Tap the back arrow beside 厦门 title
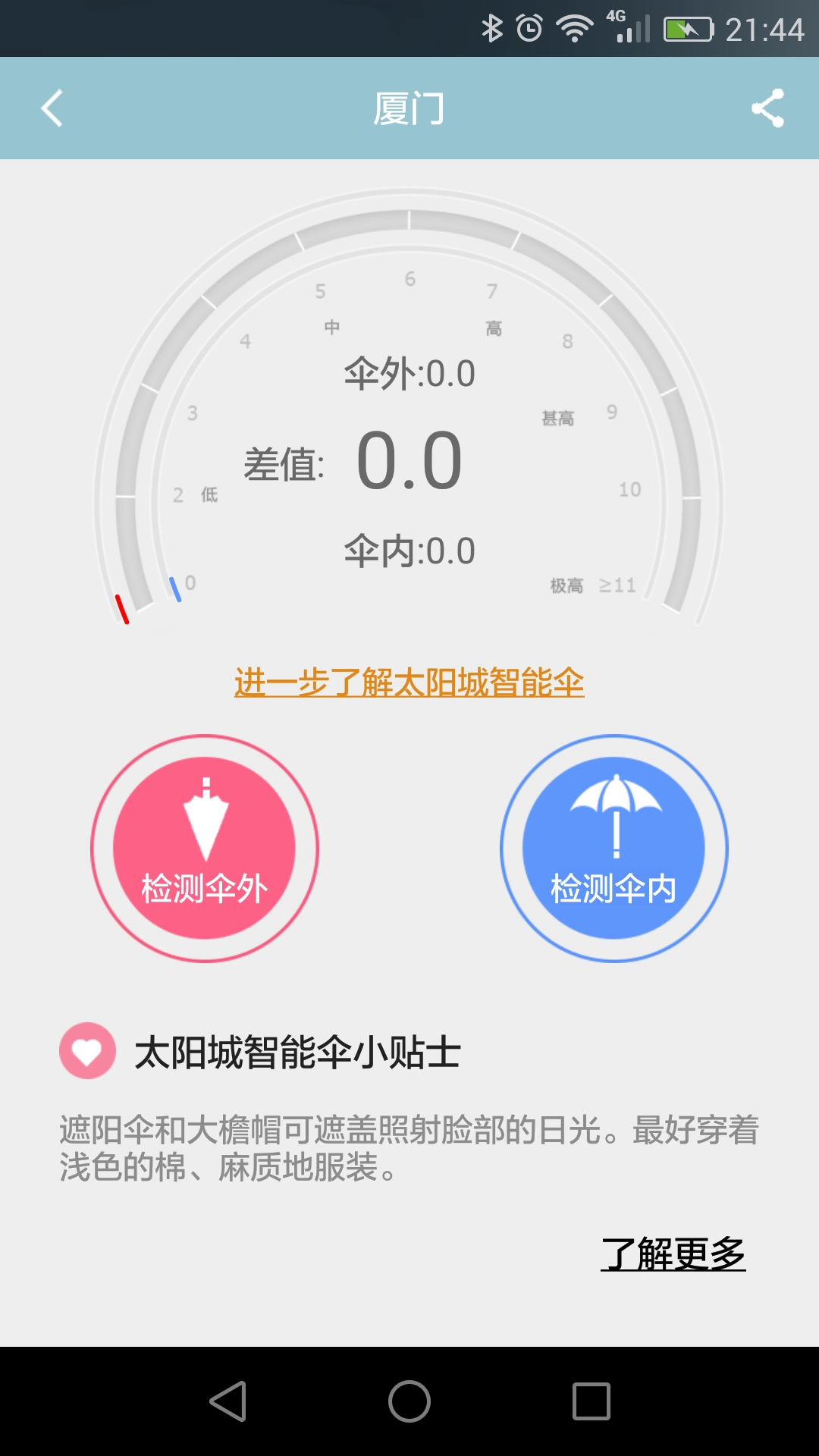The height and width of the screenshot is (1456, 819). click(x=50, y=108)
